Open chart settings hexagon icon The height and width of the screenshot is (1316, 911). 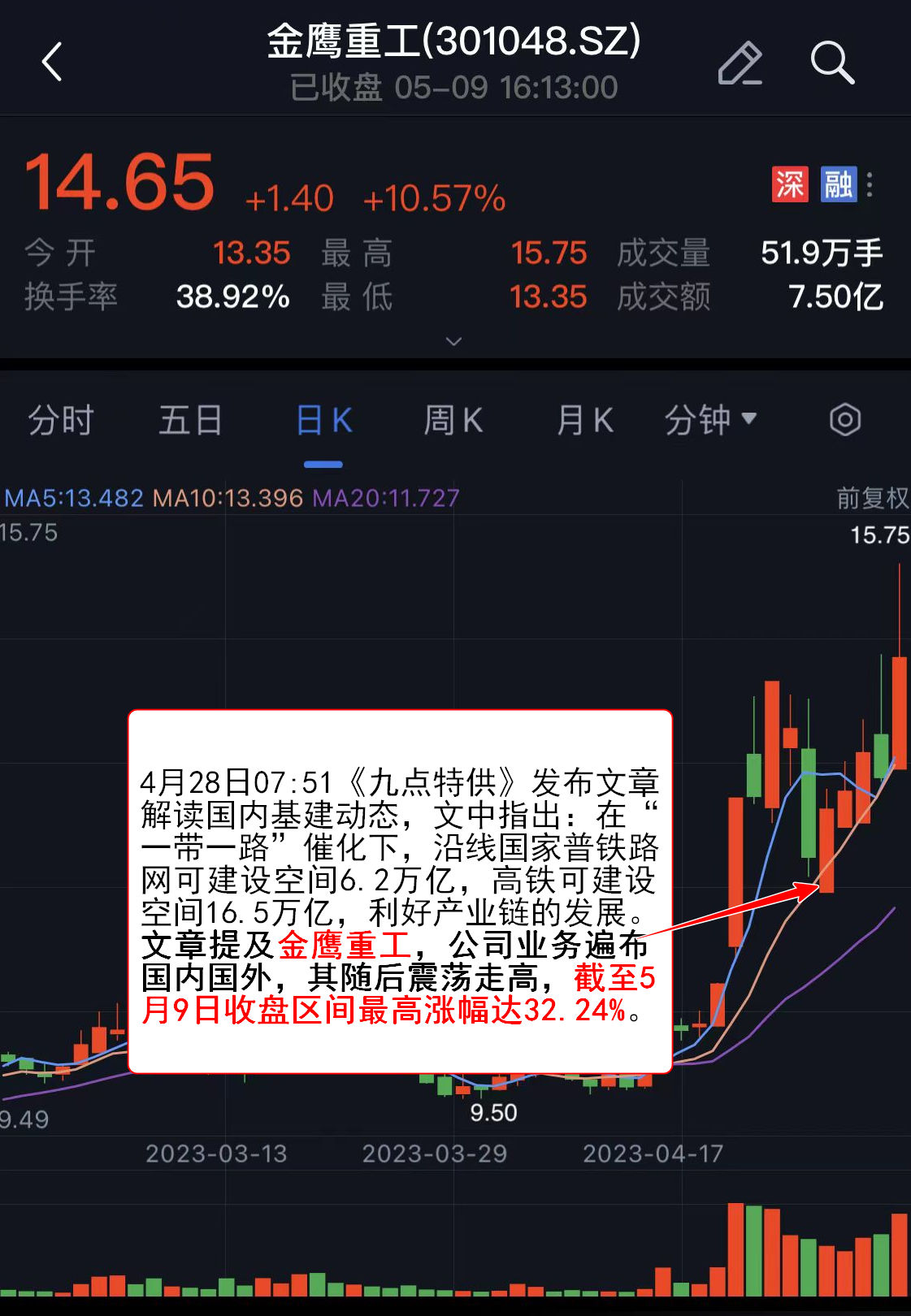click(x=844, y=420)
